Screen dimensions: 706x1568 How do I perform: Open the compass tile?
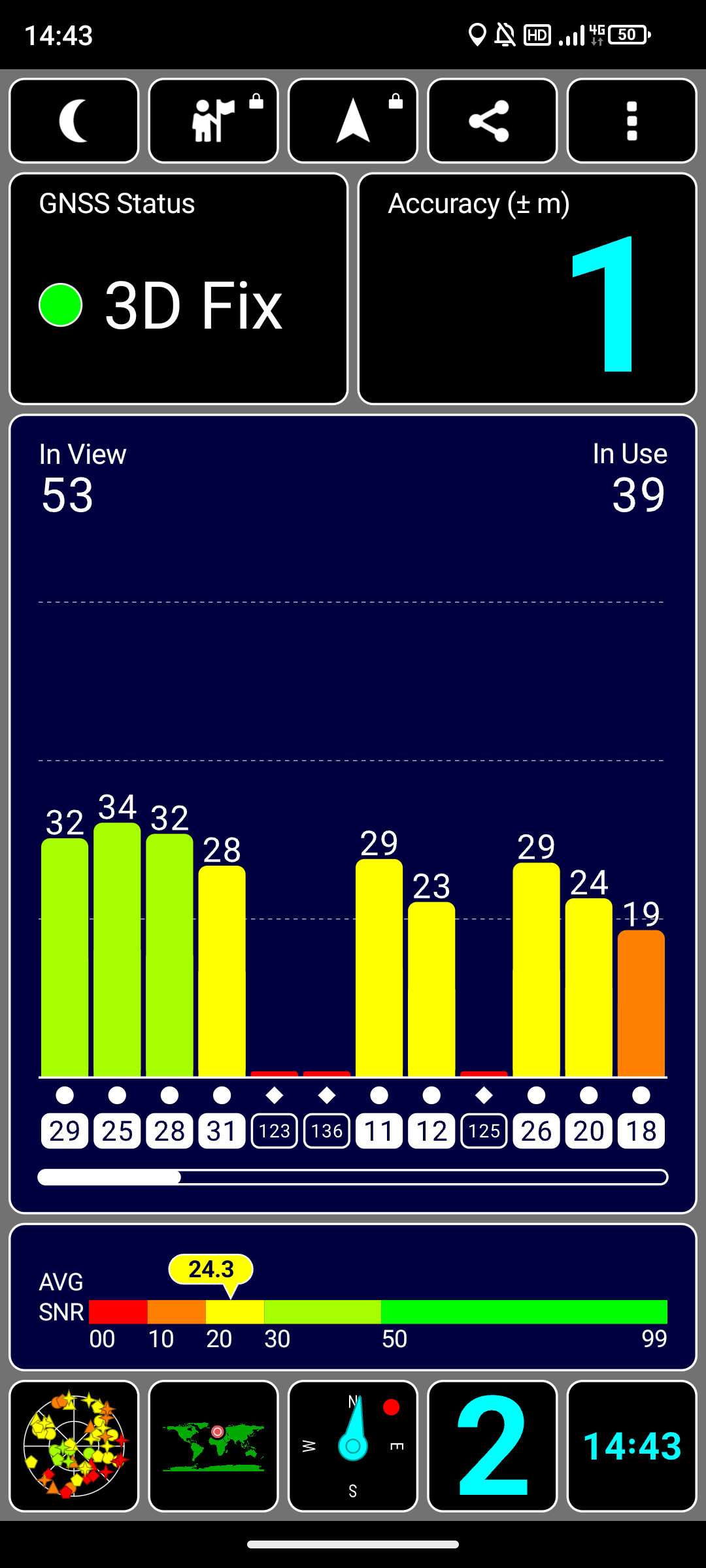[x=353, y=1446]
